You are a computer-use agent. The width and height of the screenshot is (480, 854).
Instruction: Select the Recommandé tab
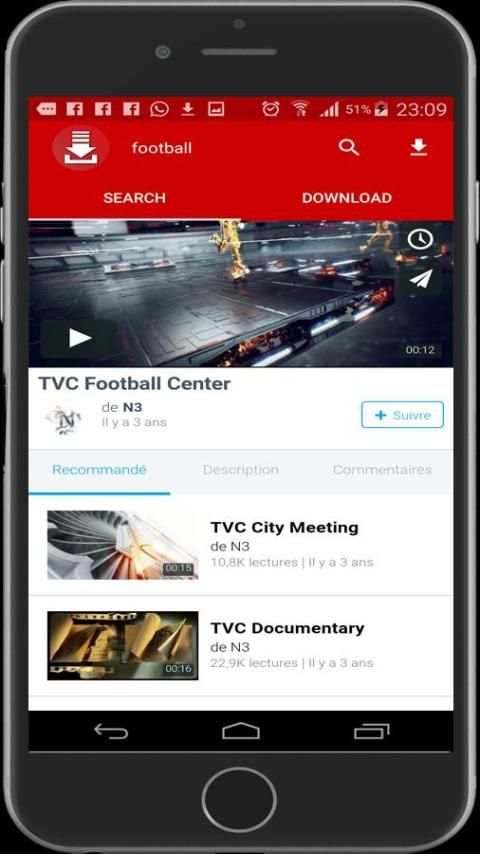coord(99,470)
